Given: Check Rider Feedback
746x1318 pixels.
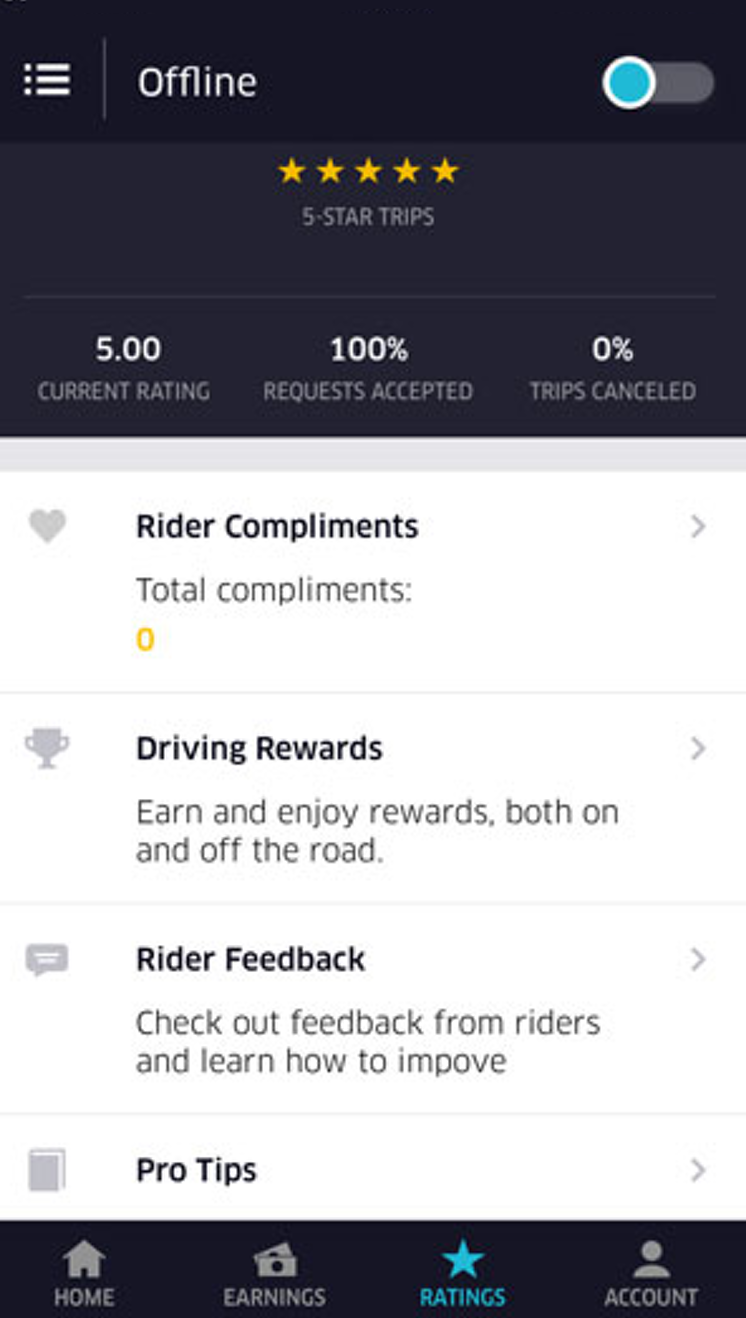Looking at the screenshot, I should (x=372, y=960).
